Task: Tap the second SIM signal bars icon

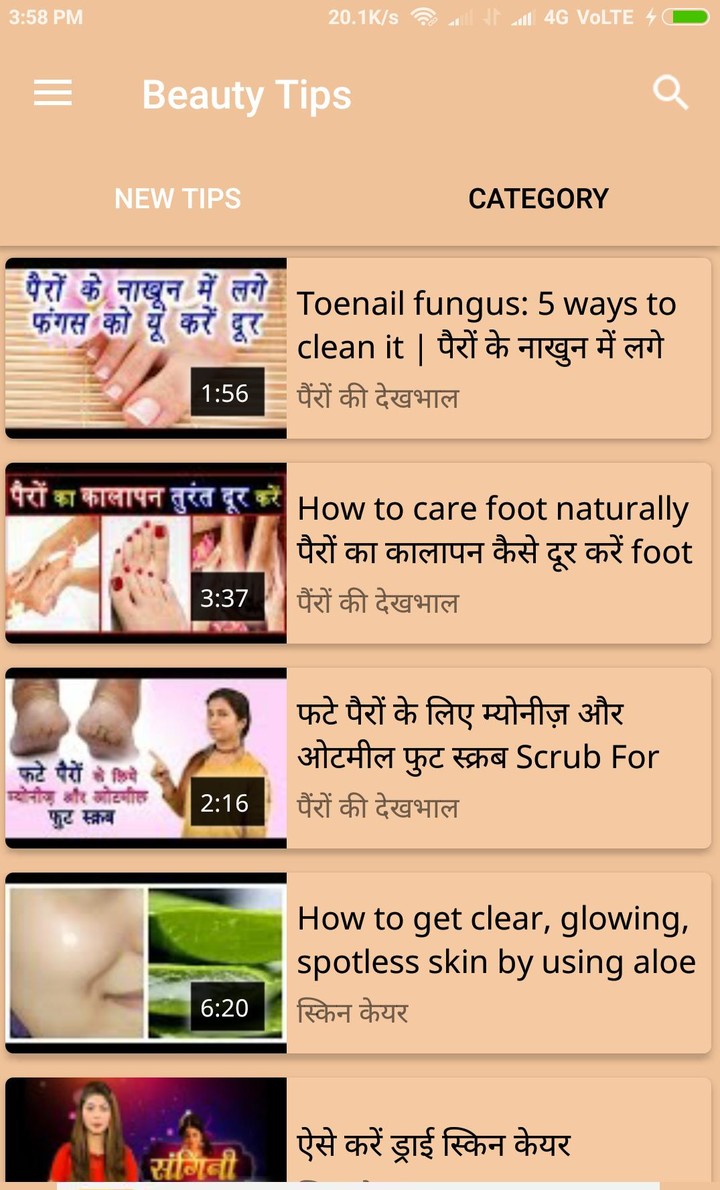Action: click(522, 16)
